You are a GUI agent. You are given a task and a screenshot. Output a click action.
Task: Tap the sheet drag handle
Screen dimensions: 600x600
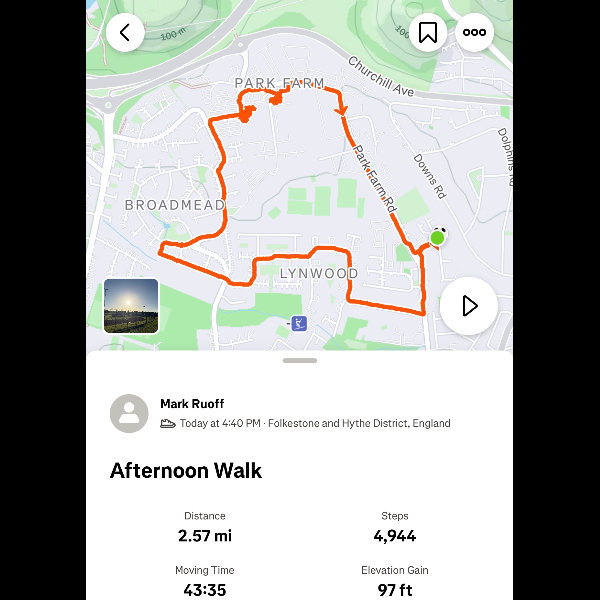[x=300, y=360]
